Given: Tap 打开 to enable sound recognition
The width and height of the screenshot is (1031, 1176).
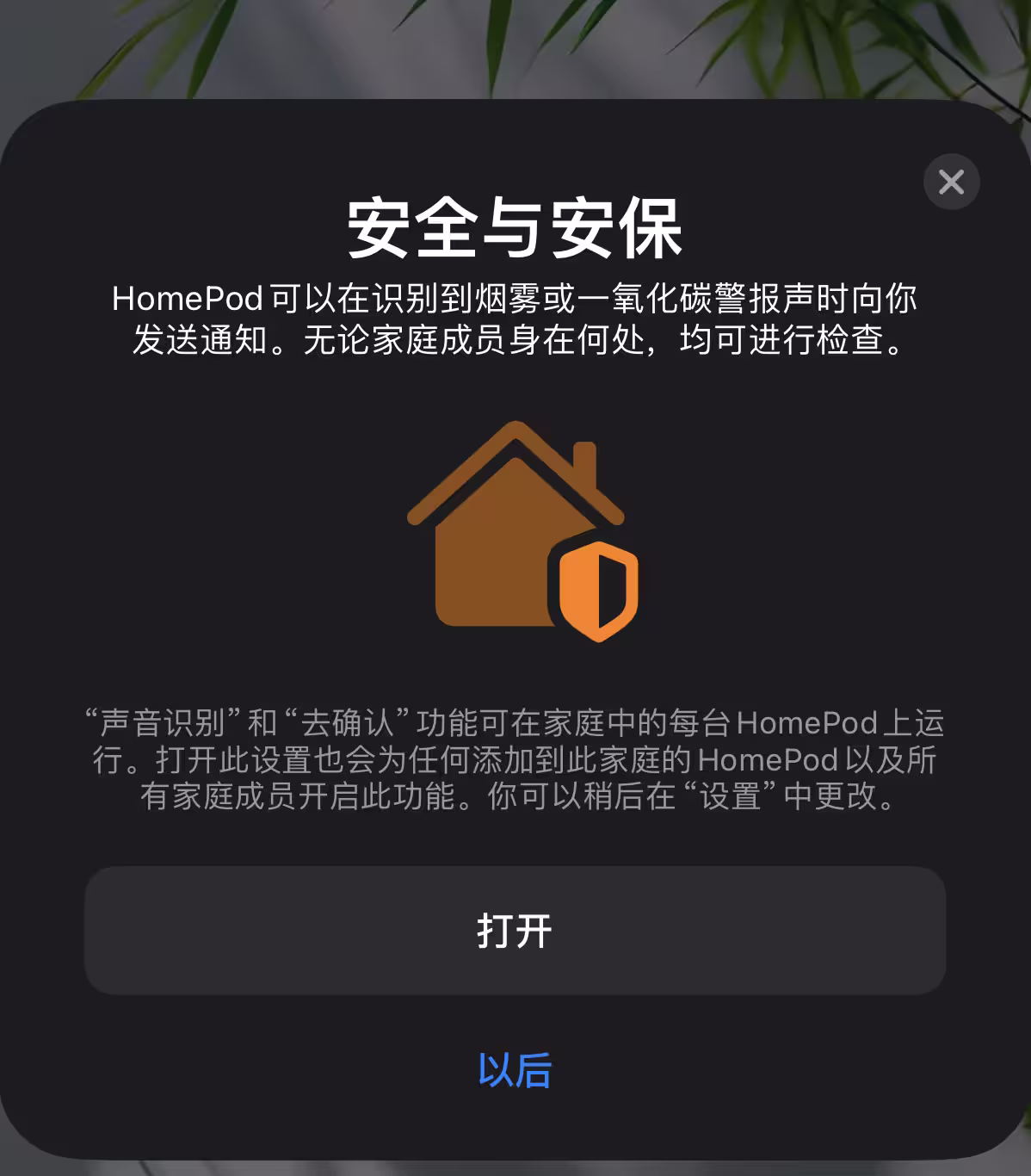Looking at the screenshot, I should [x=515, y=931].
